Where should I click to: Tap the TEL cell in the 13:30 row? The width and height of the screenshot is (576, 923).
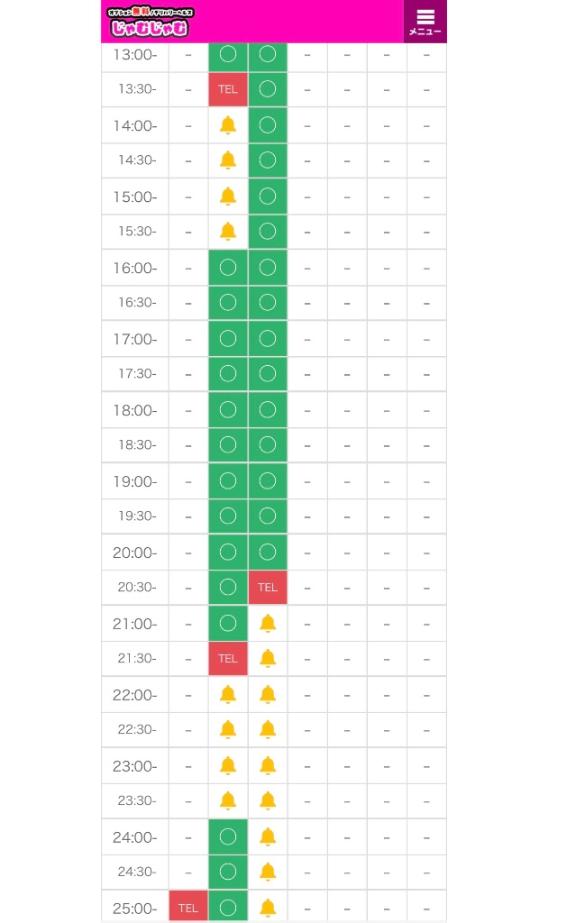[228, 89]
